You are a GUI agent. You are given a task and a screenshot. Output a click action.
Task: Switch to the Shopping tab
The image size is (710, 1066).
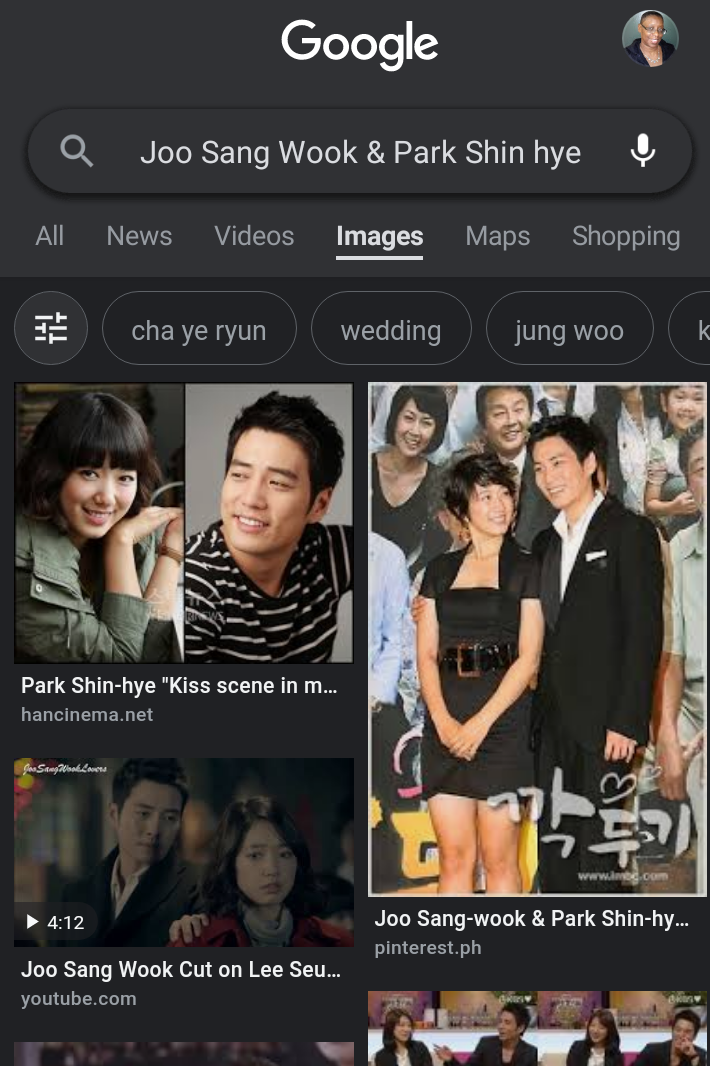[626, 236]
